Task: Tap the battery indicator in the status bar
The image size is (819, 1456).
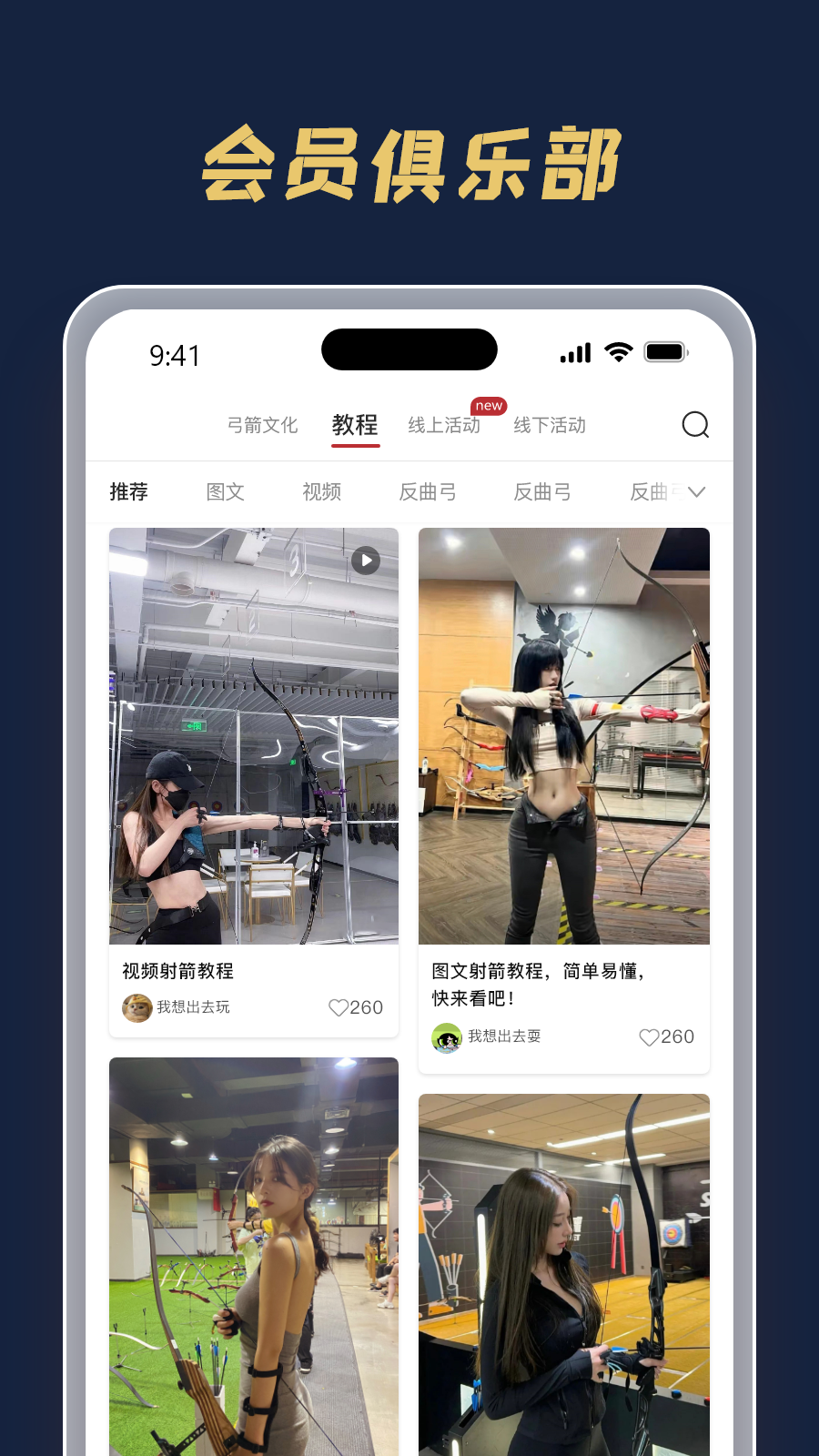Action: pyautogui.click(x=664, y=352)
